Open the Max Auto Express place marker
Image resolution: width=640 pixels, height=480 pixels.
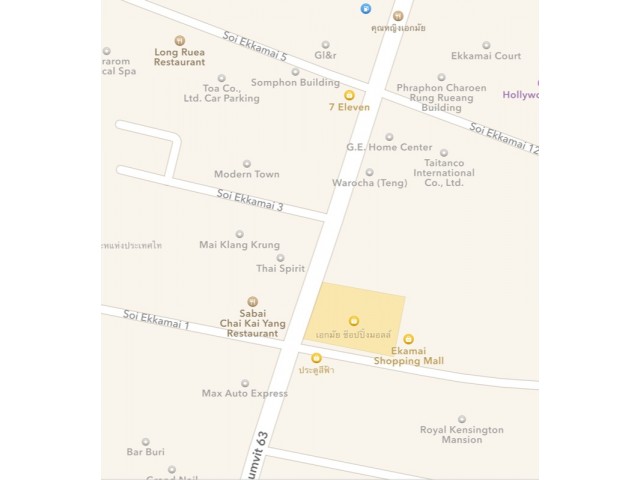point(245,383)
